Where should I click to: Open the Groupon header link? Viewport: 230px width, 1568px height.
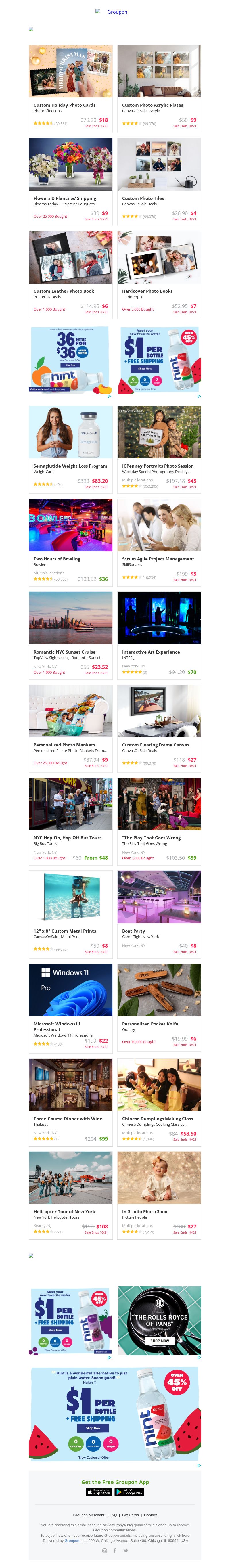(x=117, y=12)
